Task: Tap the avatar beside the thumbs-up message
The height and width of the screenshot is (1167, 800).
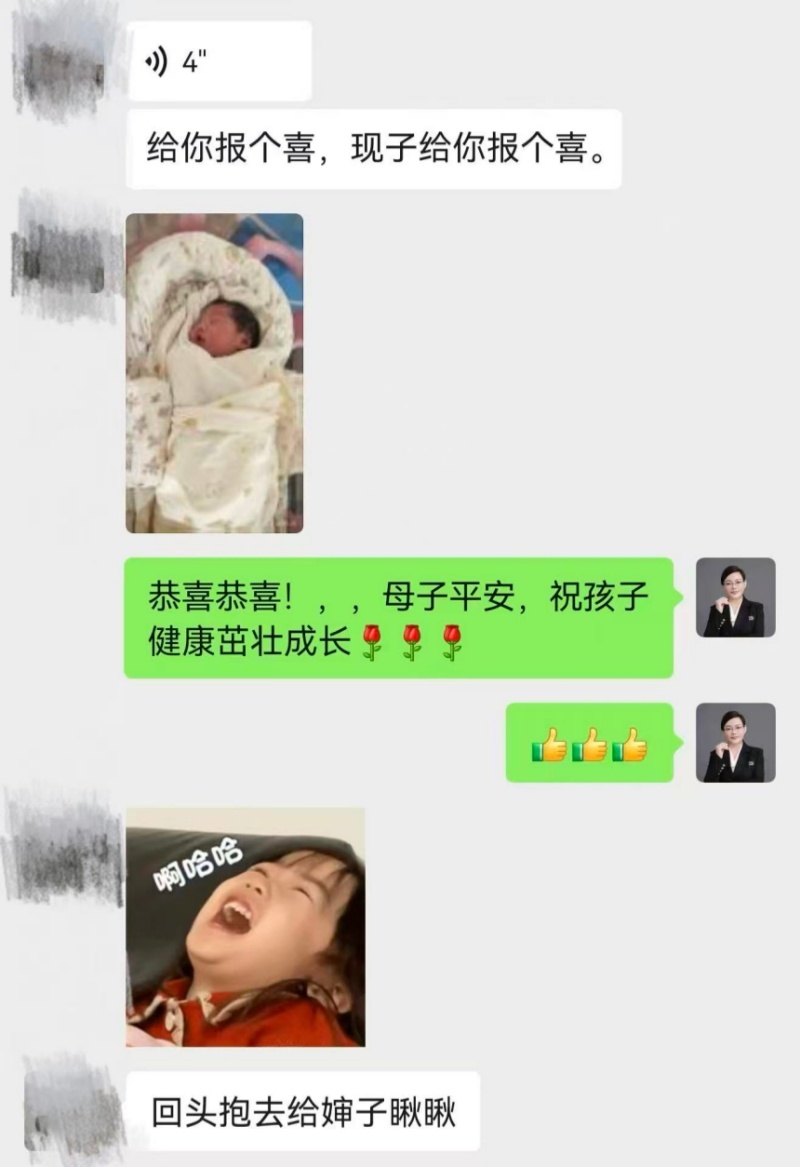Action: [735, 742]
